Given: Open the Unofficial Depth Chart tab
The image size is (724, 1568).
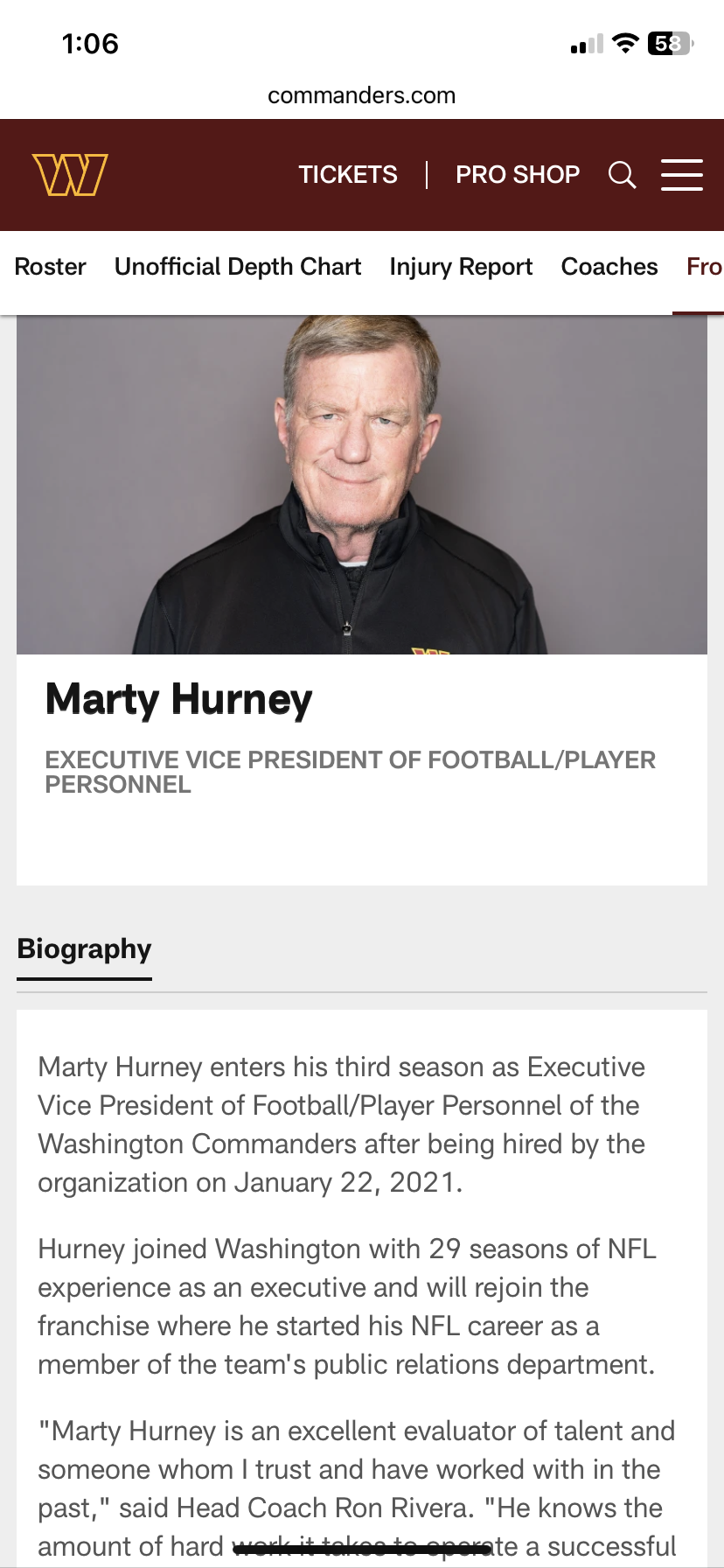Looking at the screenshot, I should 238,267.
